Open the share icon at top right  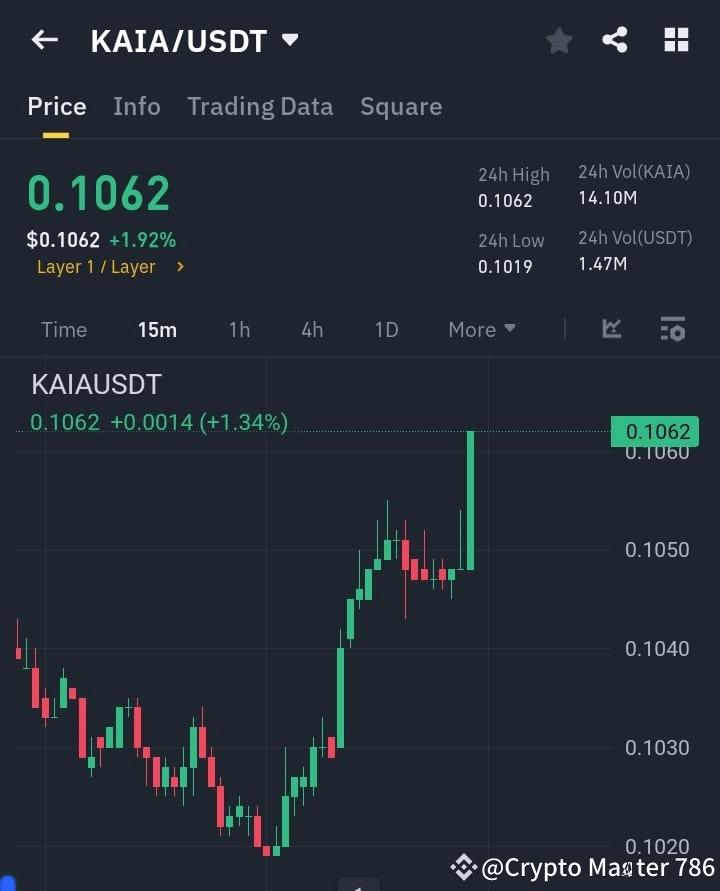click(x=616, y=40)
